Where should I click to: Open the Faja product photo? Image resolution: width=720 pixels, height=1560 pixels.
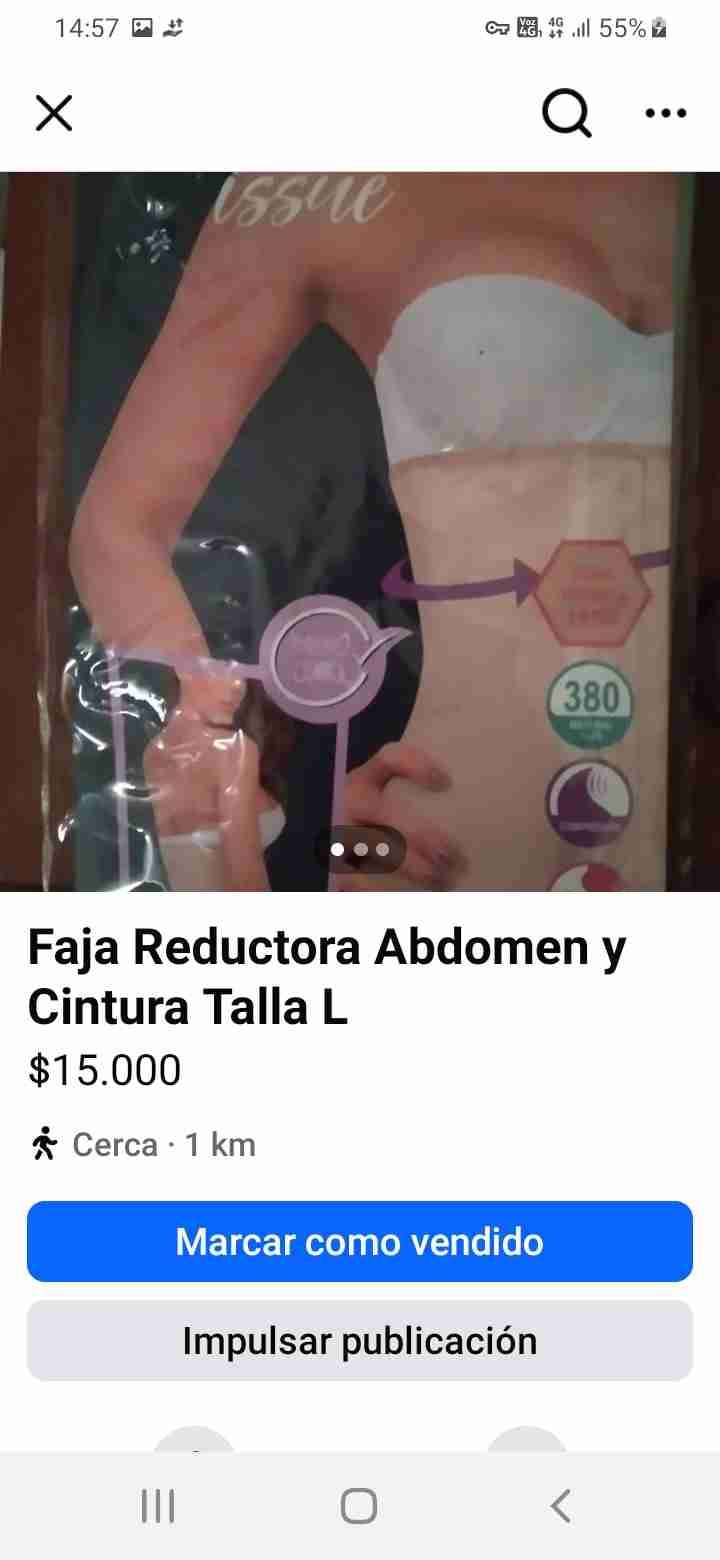360,530
